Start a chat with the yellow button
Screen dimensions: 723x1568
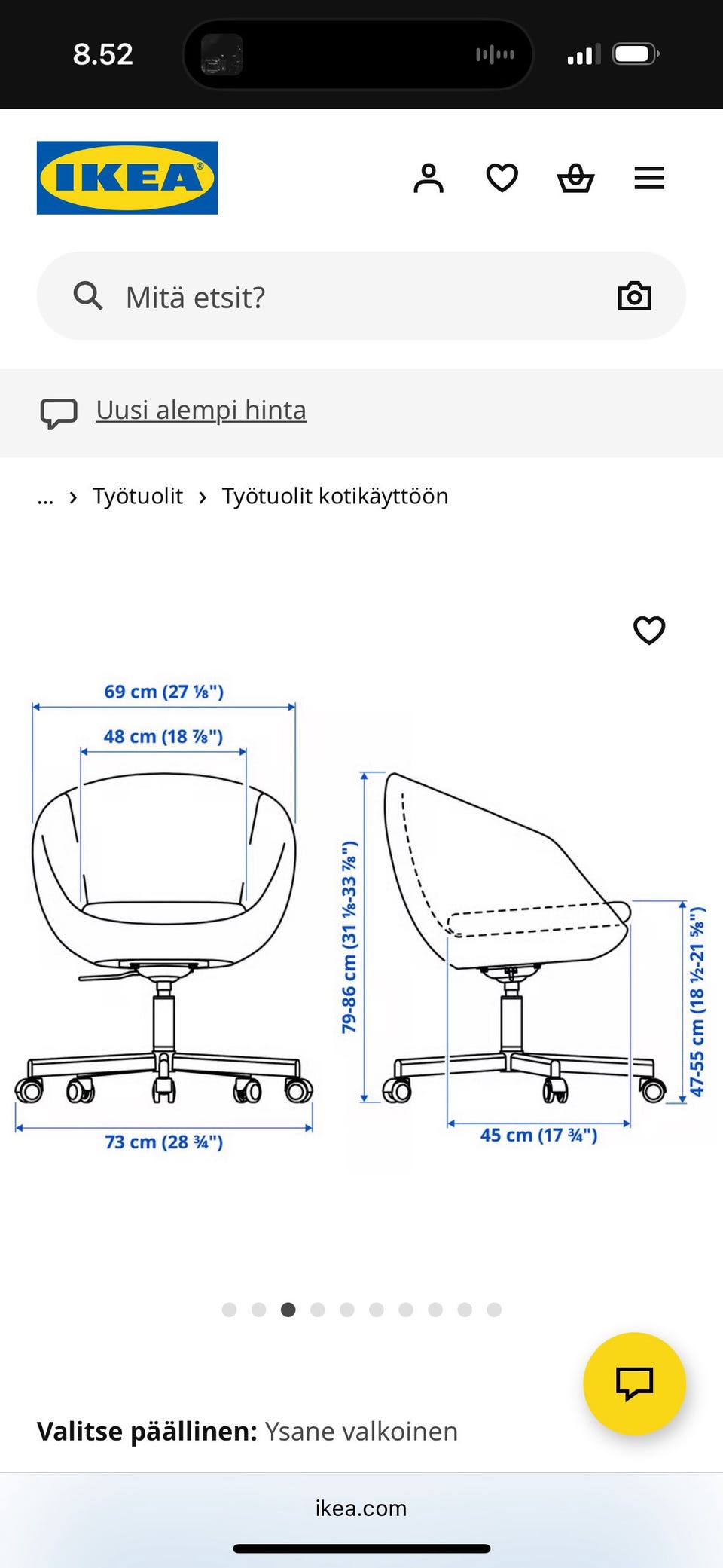coord(634,1383)
